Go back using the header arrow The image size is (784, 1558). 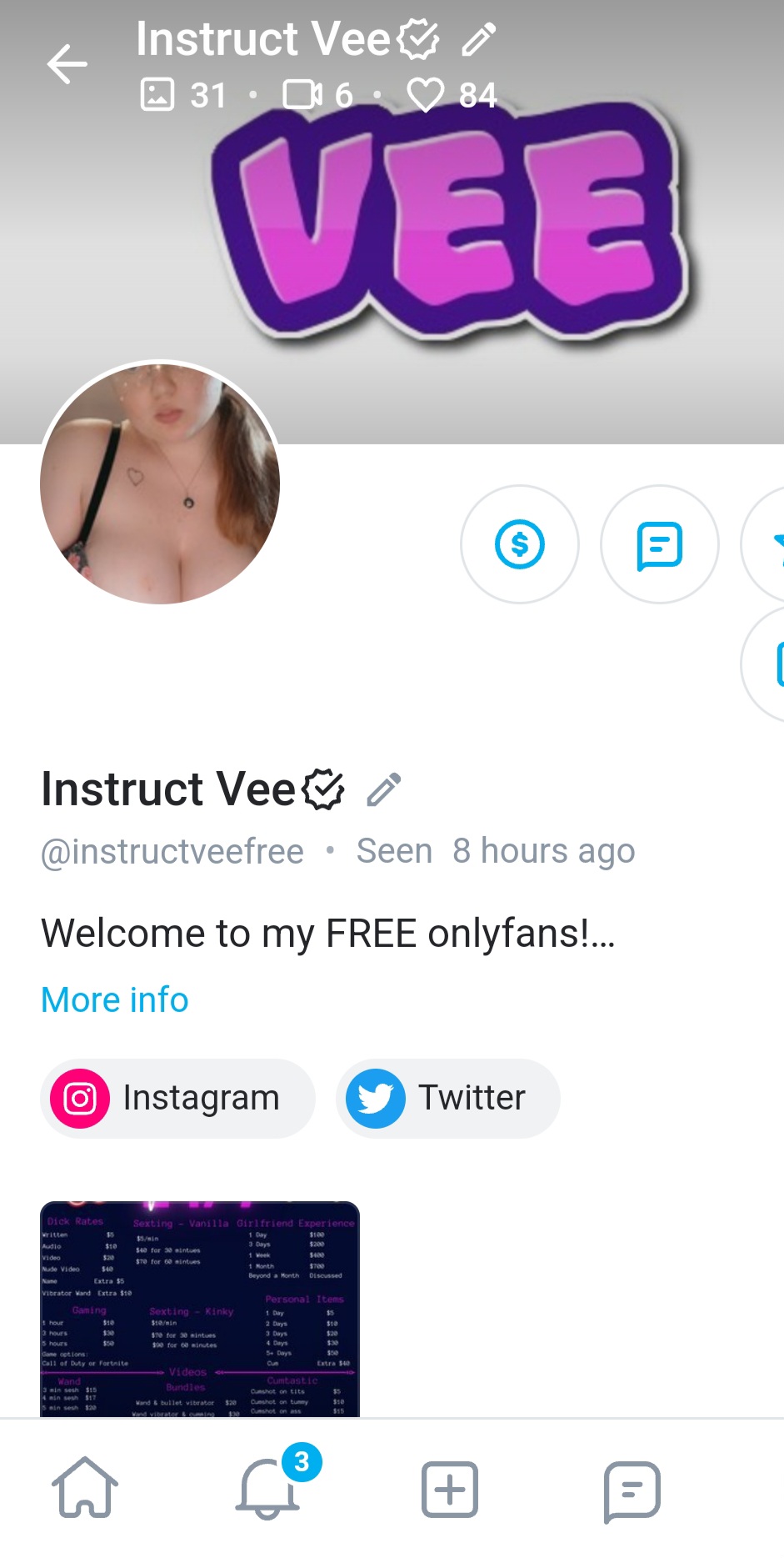67,64
